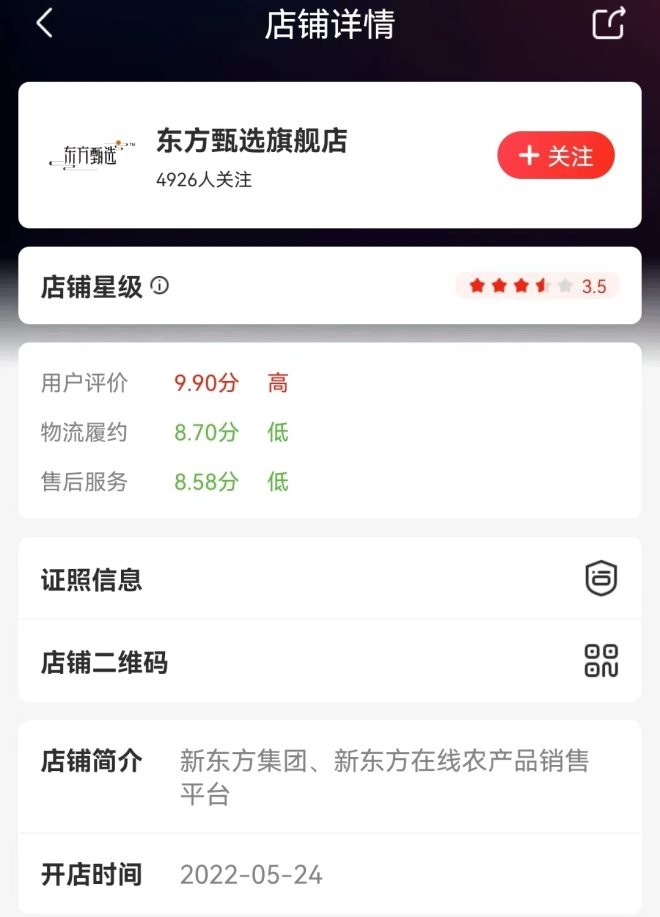Follow 东方甄选旗舰店 with 关注 button

coord(555,155)
